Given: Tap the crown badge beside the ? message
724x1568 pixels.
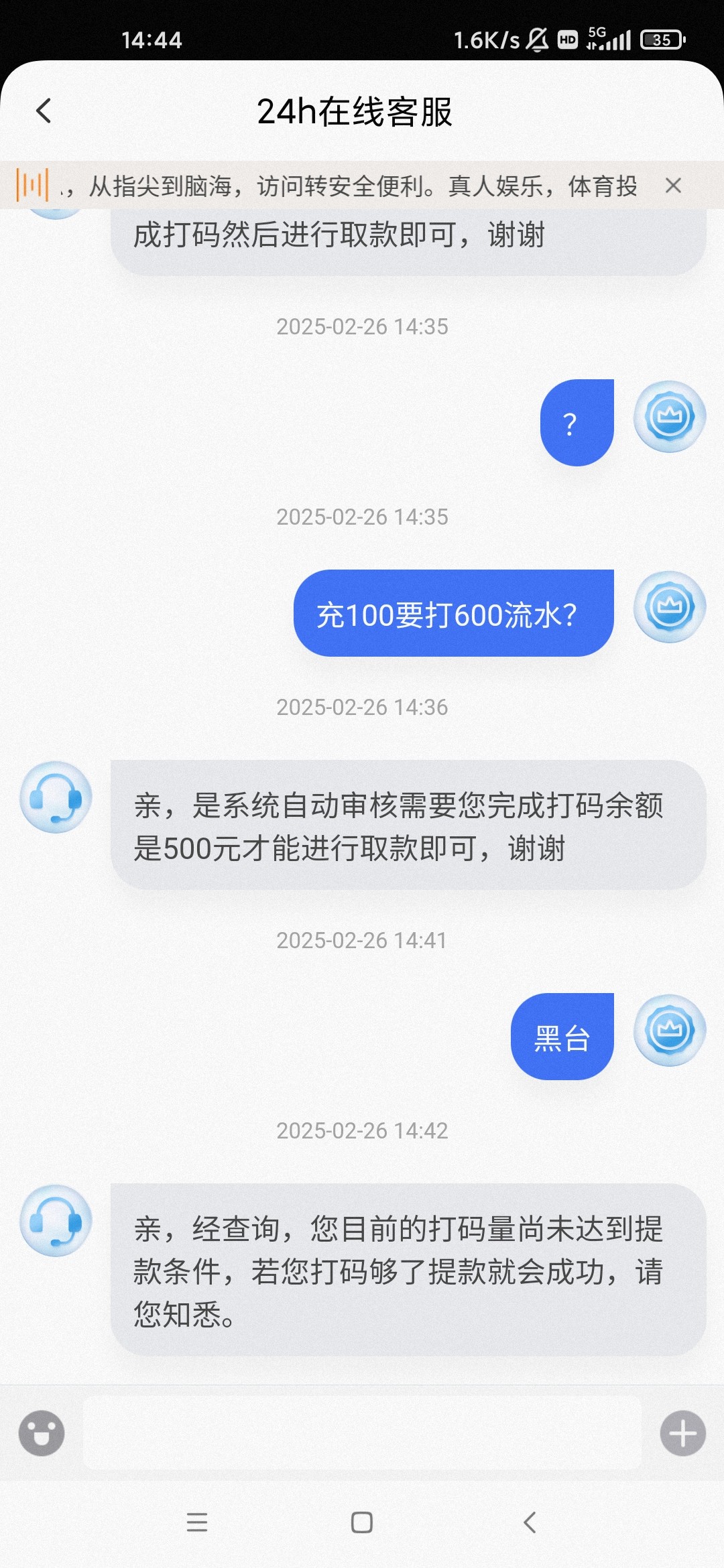Looking at the screenshot, I should (670, 416).
